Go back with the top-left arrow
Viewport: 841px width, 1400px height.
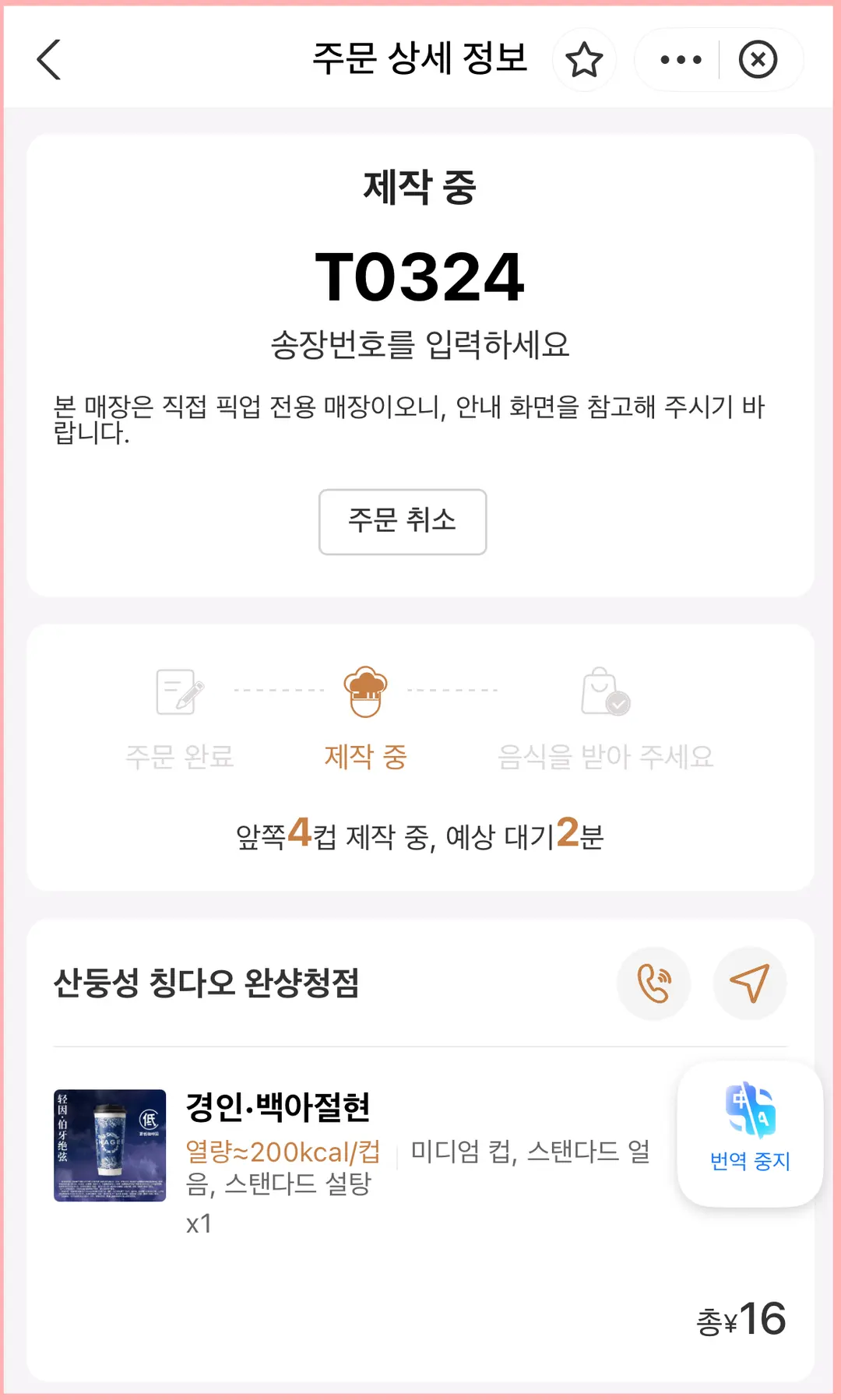(48, 60)
